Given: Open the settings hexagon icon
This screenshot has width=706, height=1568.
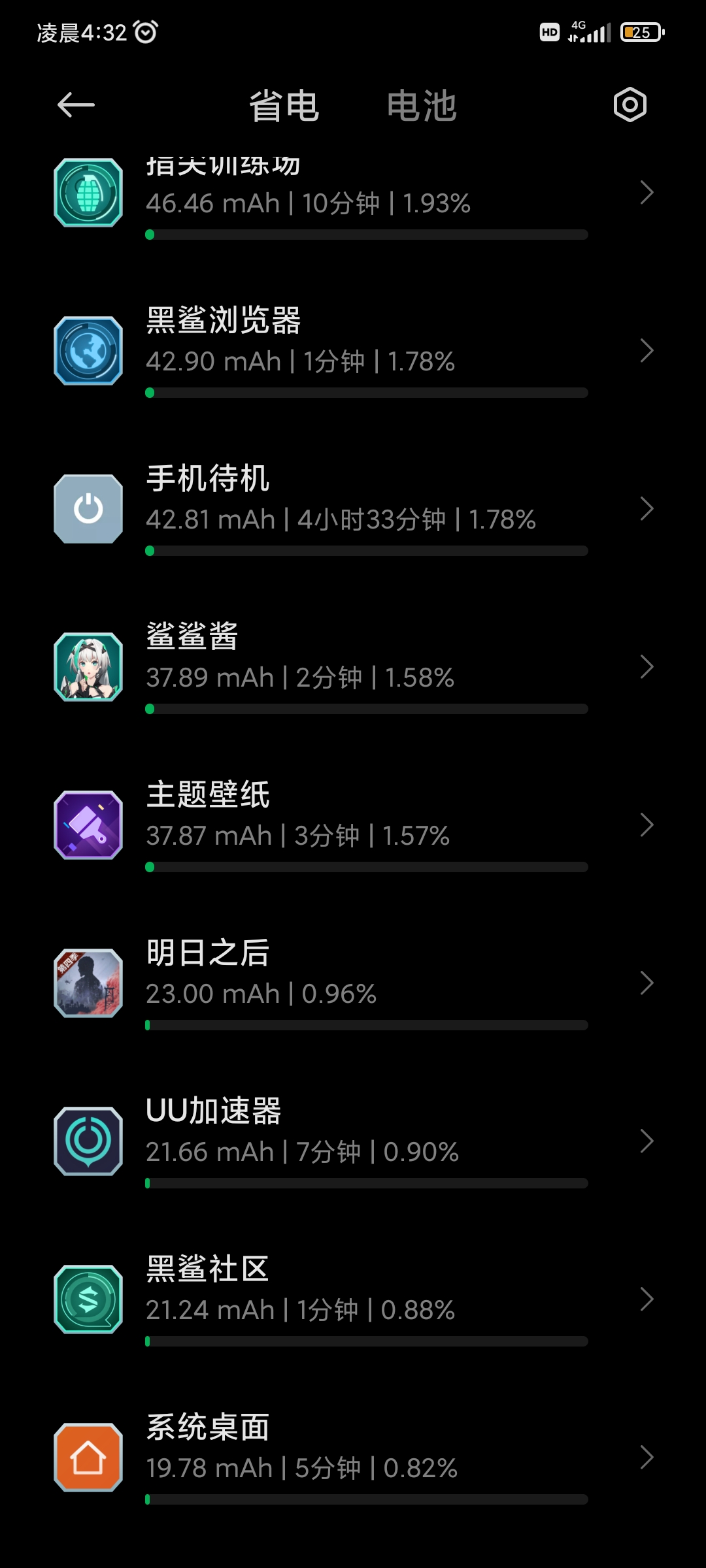Looking at the screenshot, I should pyautogui.click(x=630, y=105).
